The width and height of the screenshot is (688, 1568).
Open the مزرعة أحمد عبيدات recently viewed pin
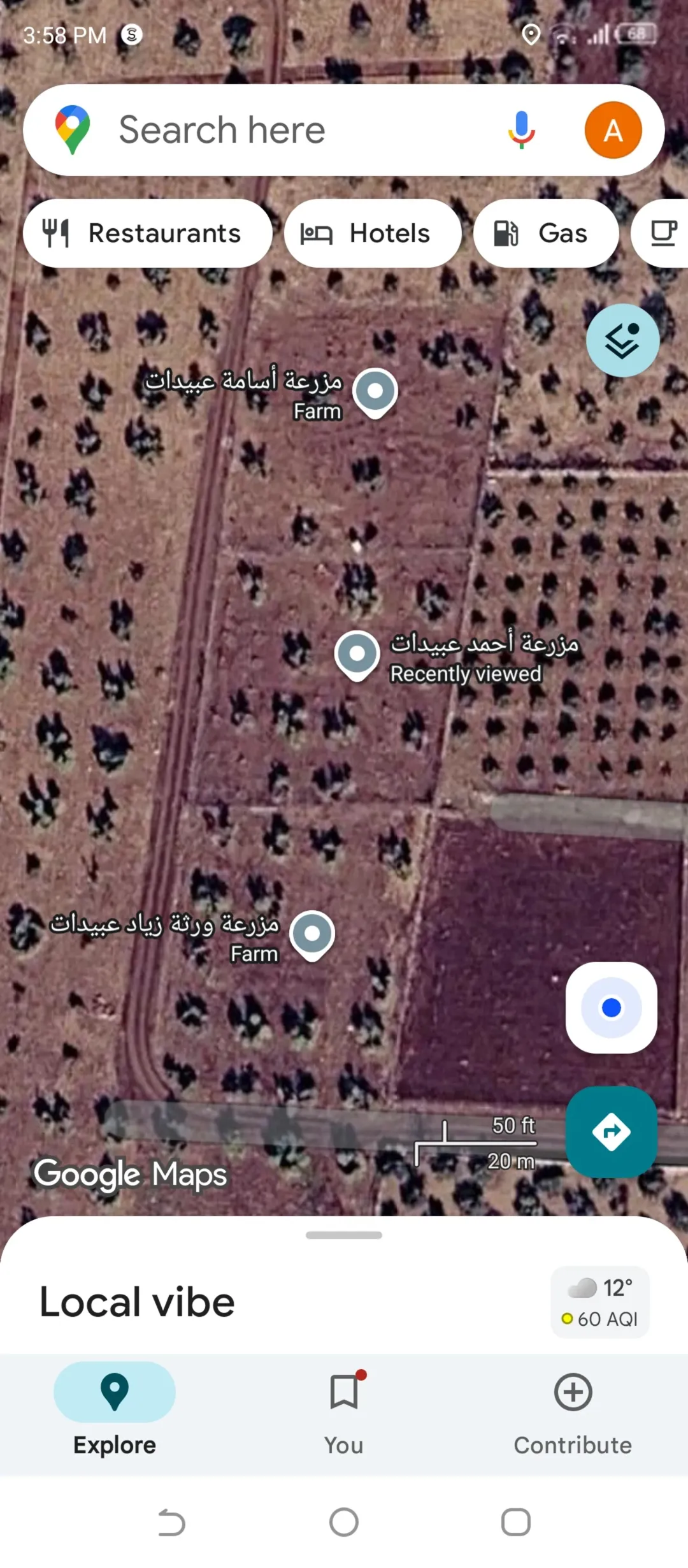(357, 655)
